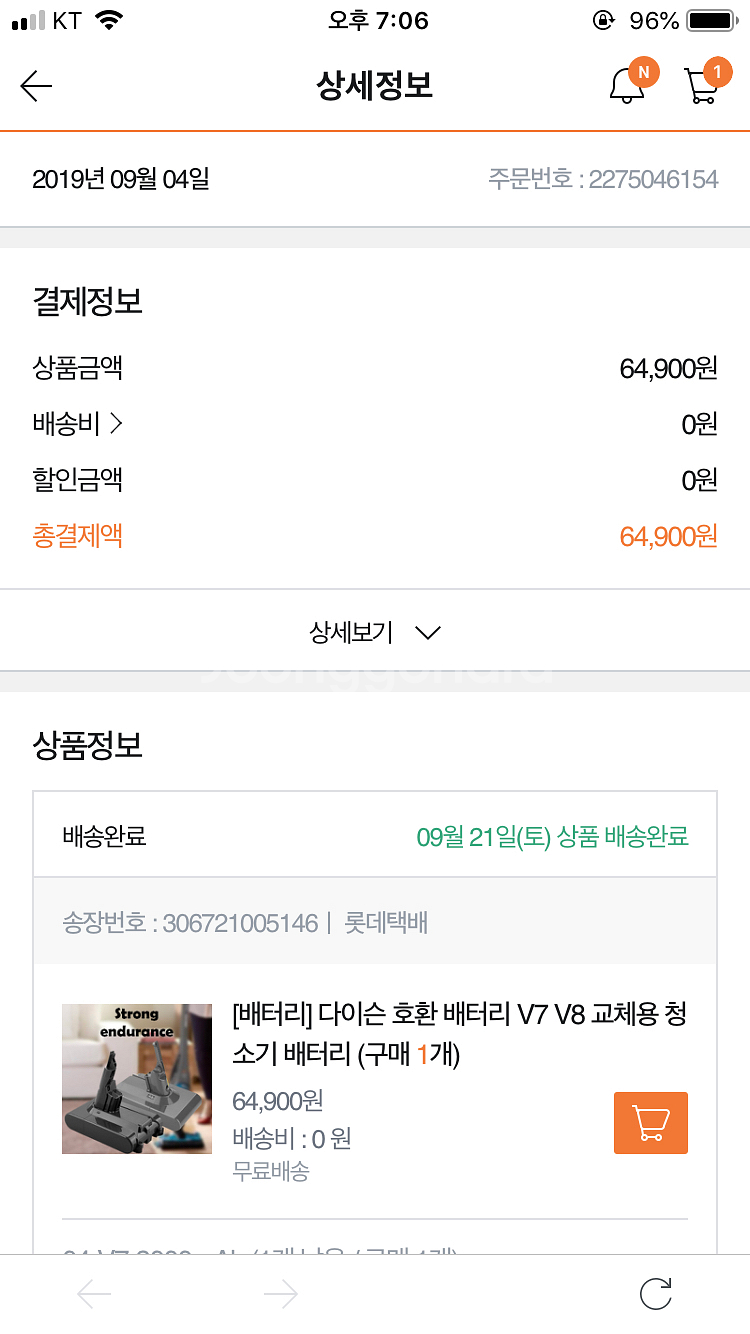Switch to the 상세정보 title header
The height and width of the screenshot is (1334, 750).
pos(375,86)
